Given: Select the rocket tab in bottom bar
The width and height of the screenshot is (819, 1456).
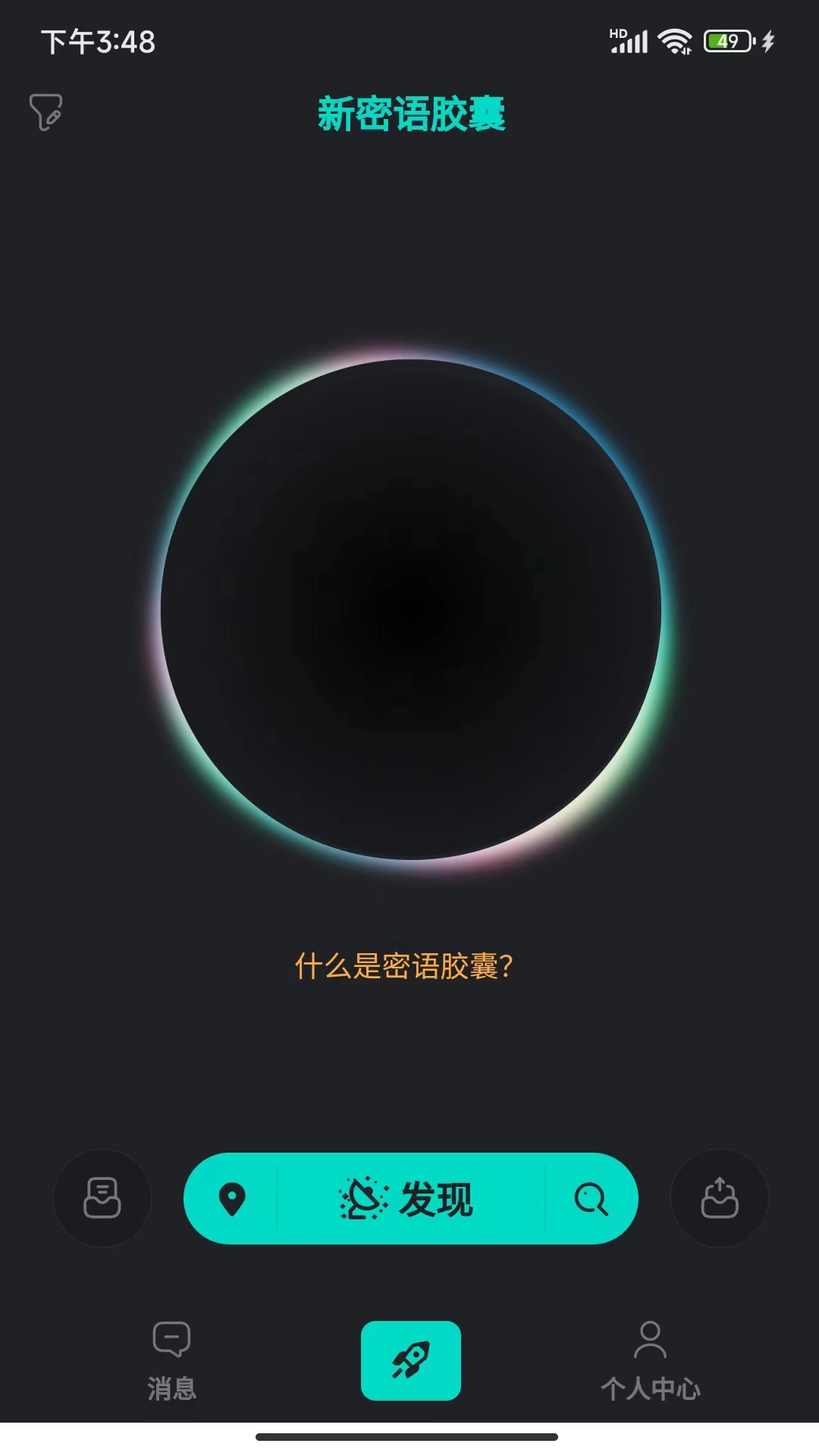Looking at the screenshot, I should click(410, 1360).
